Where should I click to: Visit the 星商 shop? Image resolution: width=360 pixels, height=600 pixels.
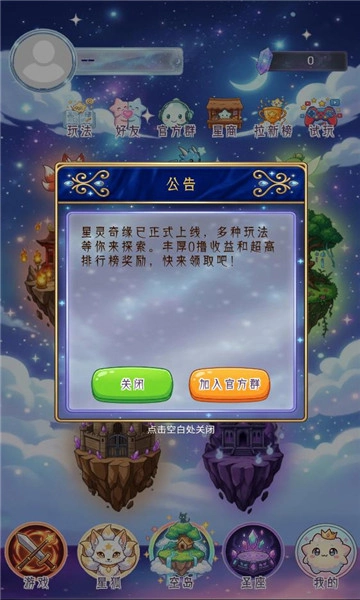click(x=224, y=119)
